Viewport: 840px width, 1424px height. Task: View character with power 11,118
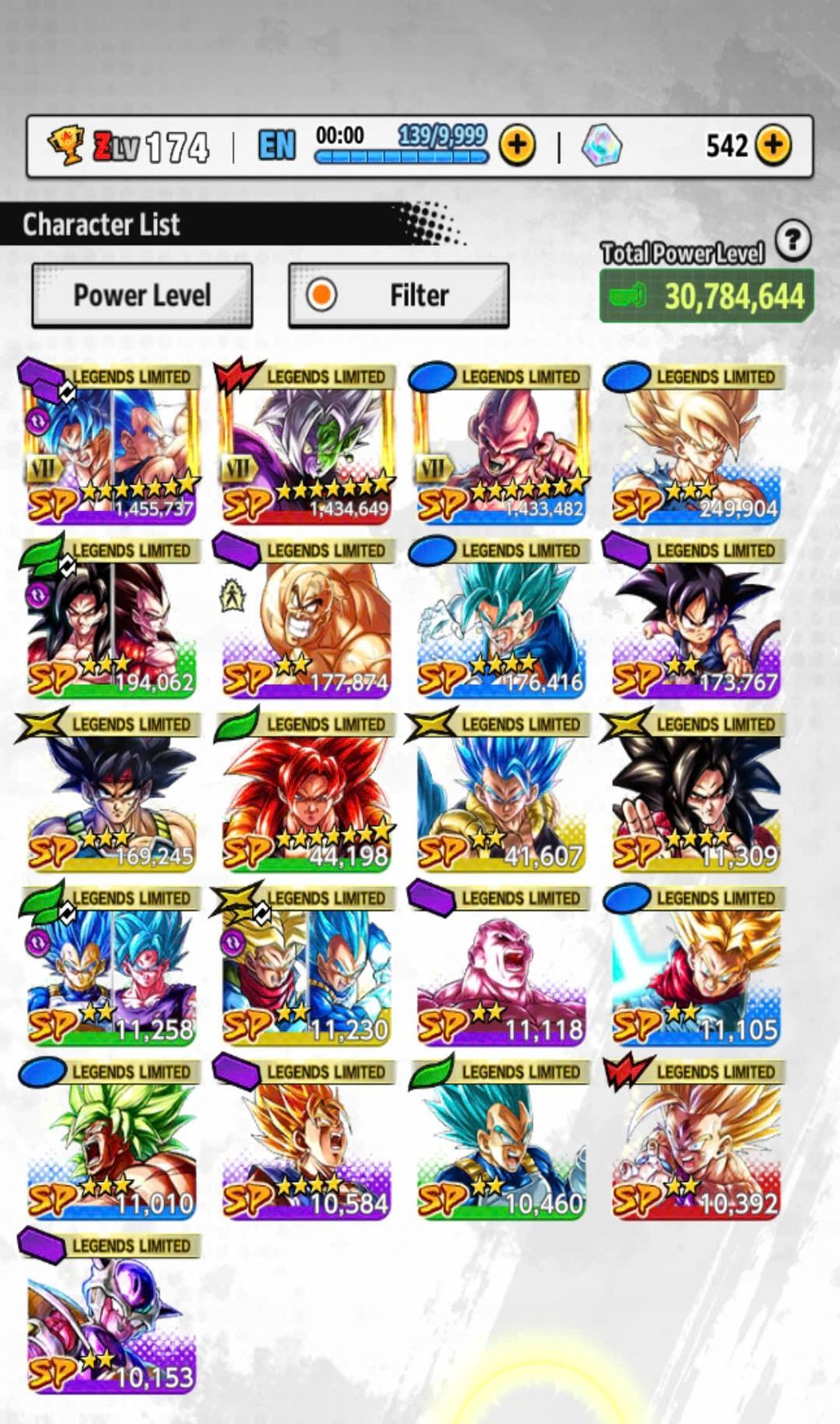coord(500,971)
